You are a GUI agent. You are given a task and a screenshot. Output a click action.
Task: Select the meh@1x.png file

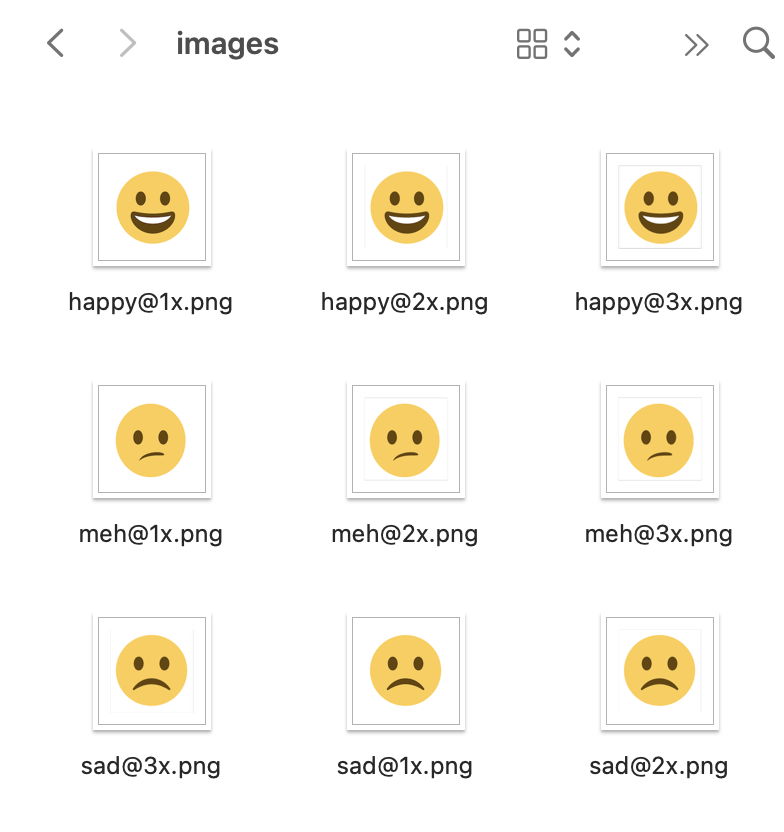[x=152, y=440]
